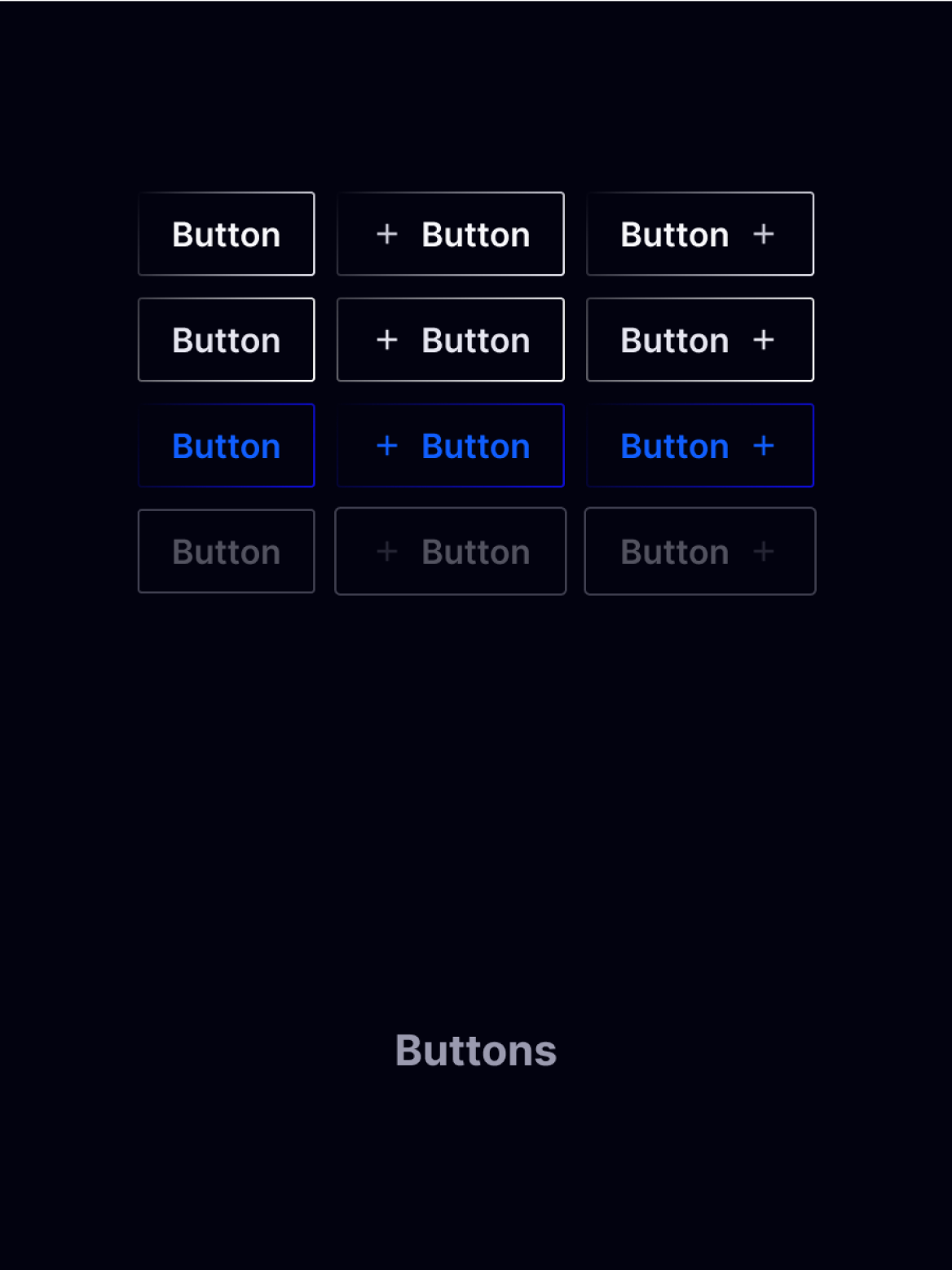Click the grayed-out trailing plus icon

pos(764,552)
